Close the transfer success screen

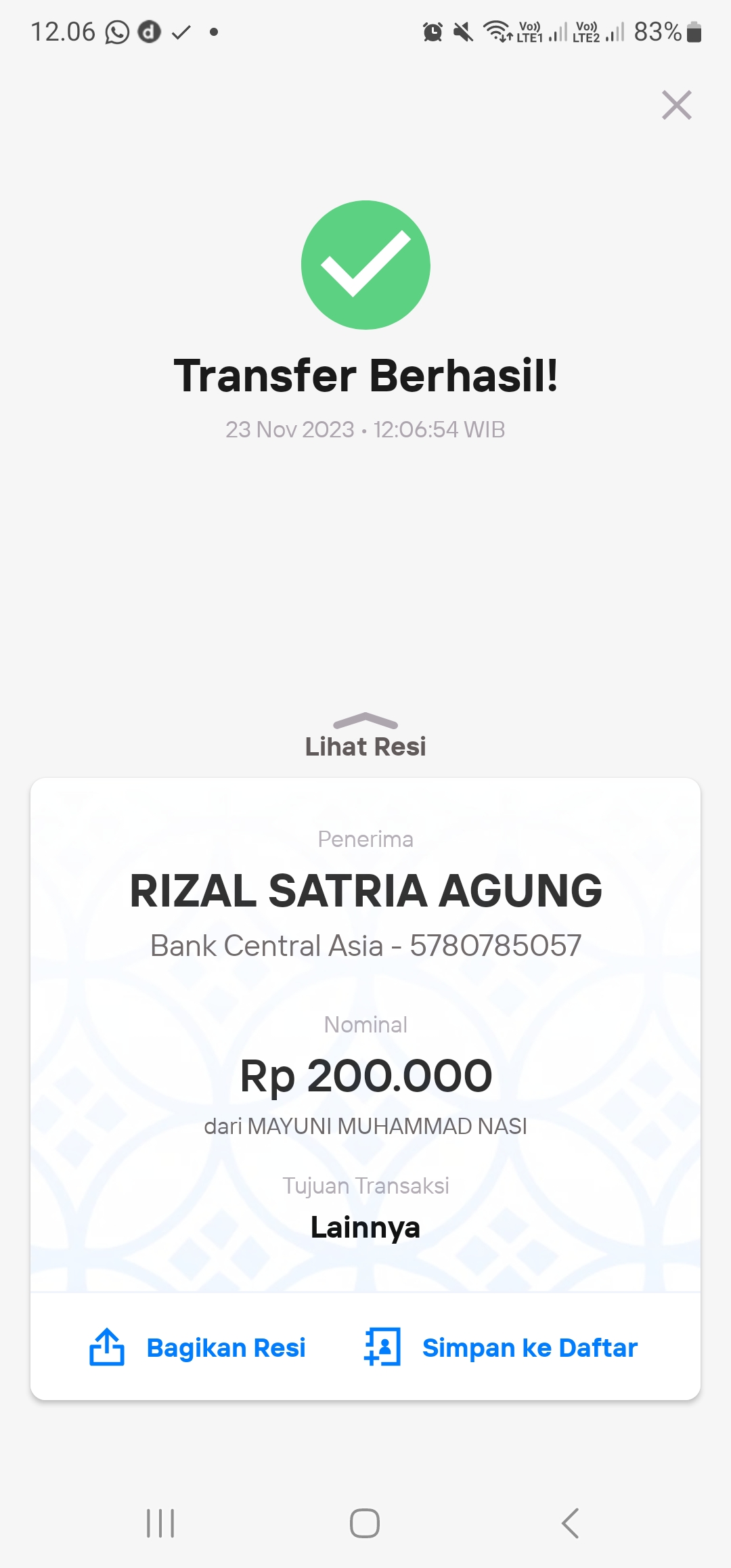coord(676,106)
